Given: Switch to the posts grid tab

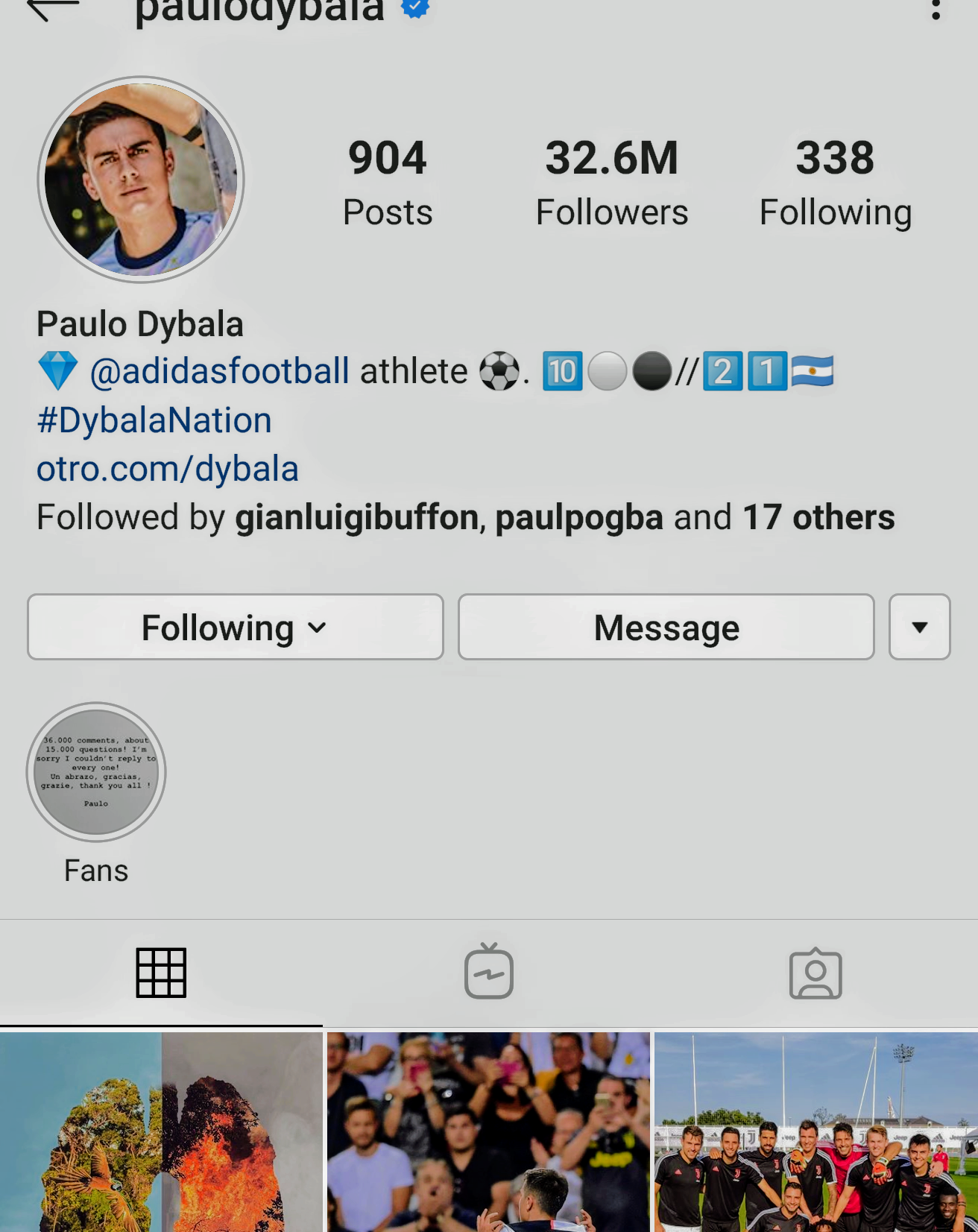Looking at the screenshot, I should 161,973.
